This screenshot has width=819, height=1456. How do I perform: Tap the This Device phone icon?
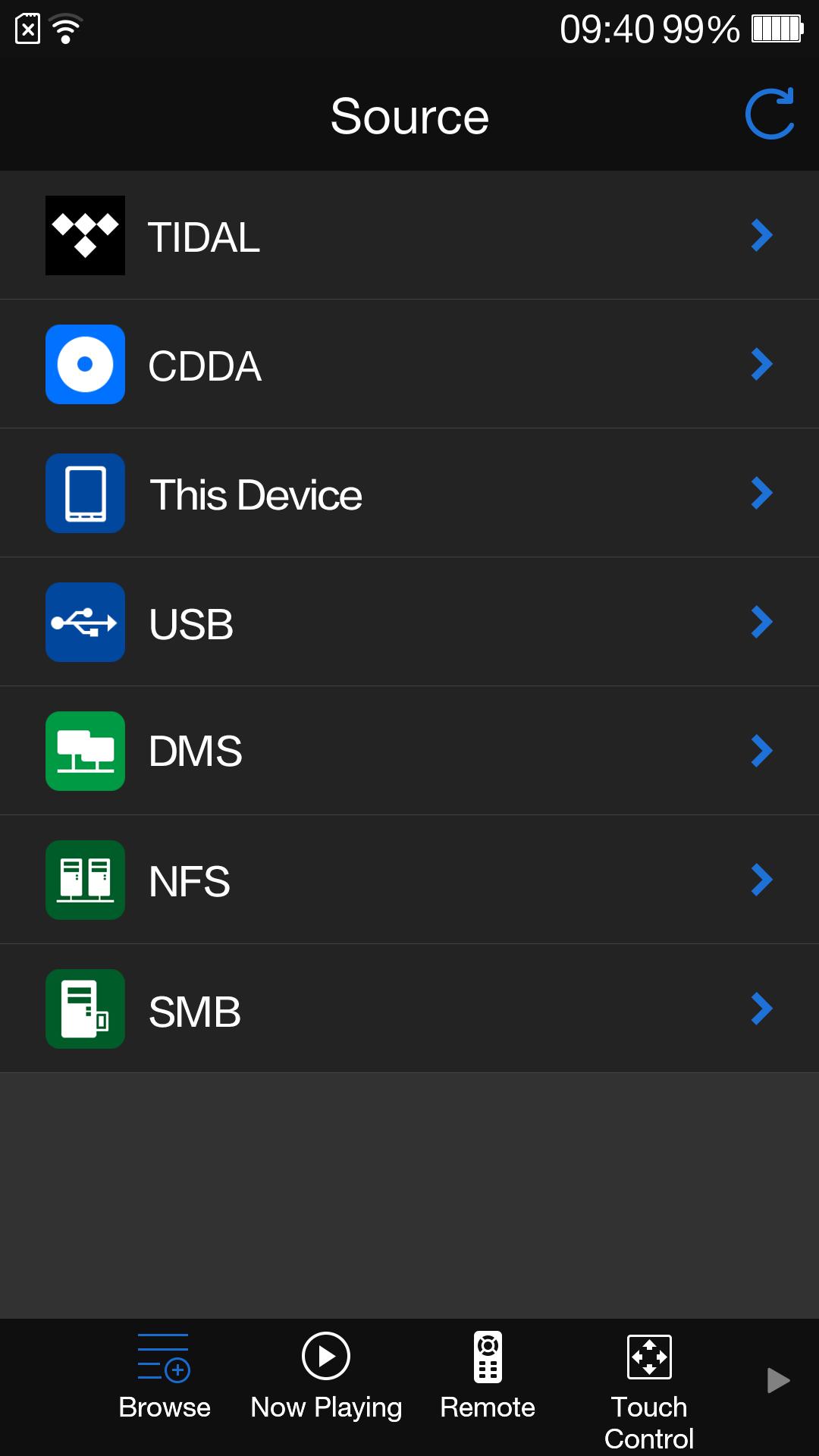(x=85, y=493)
